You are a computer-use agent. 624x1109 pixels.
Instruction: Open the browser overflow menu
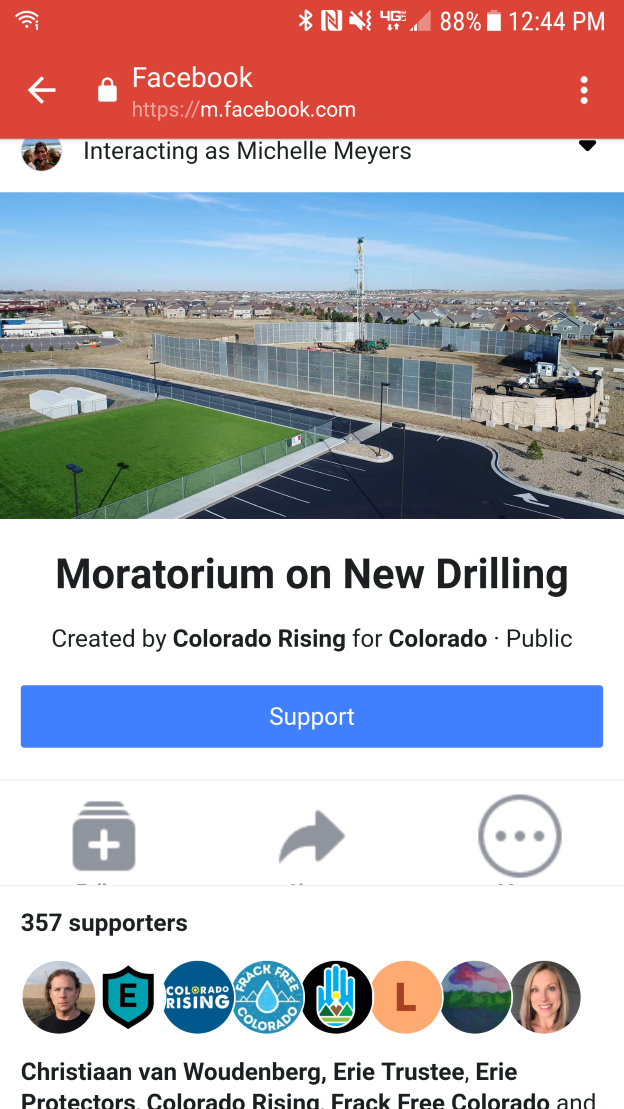[x=584, y=91]
